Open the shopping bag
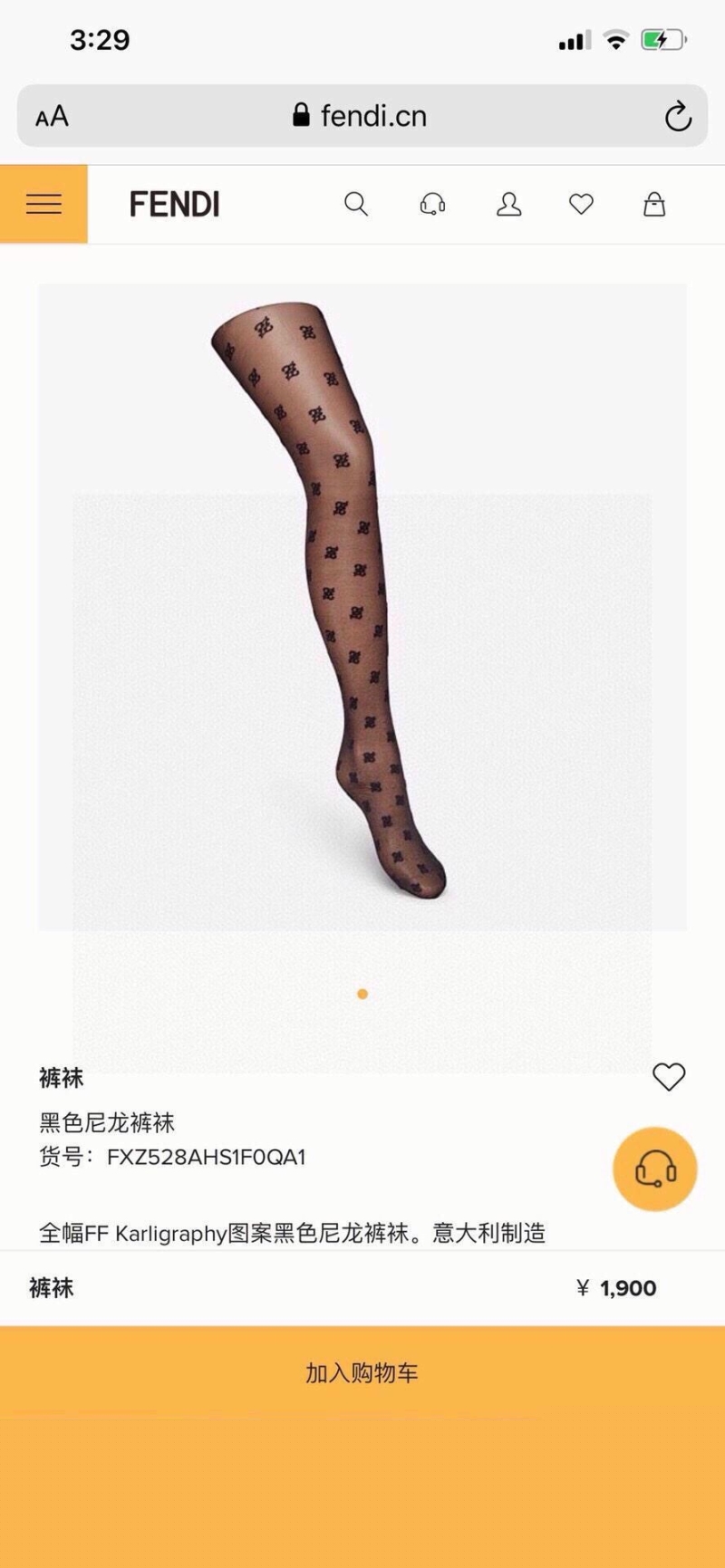725x1568 pixels. click(654, 205)
